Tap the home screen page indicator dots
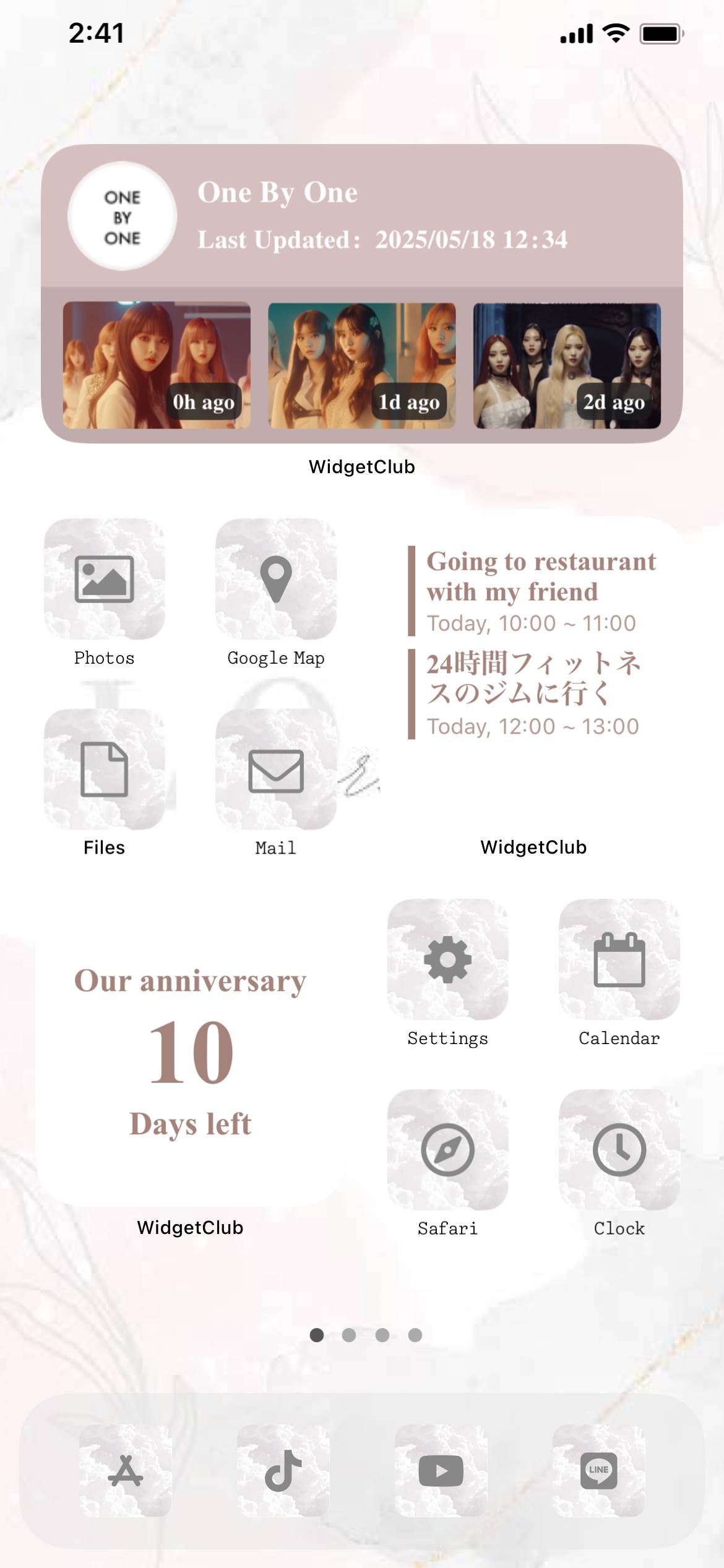Image resolution: width=724 pixels, height=1568 pixels. point(365,1335)
